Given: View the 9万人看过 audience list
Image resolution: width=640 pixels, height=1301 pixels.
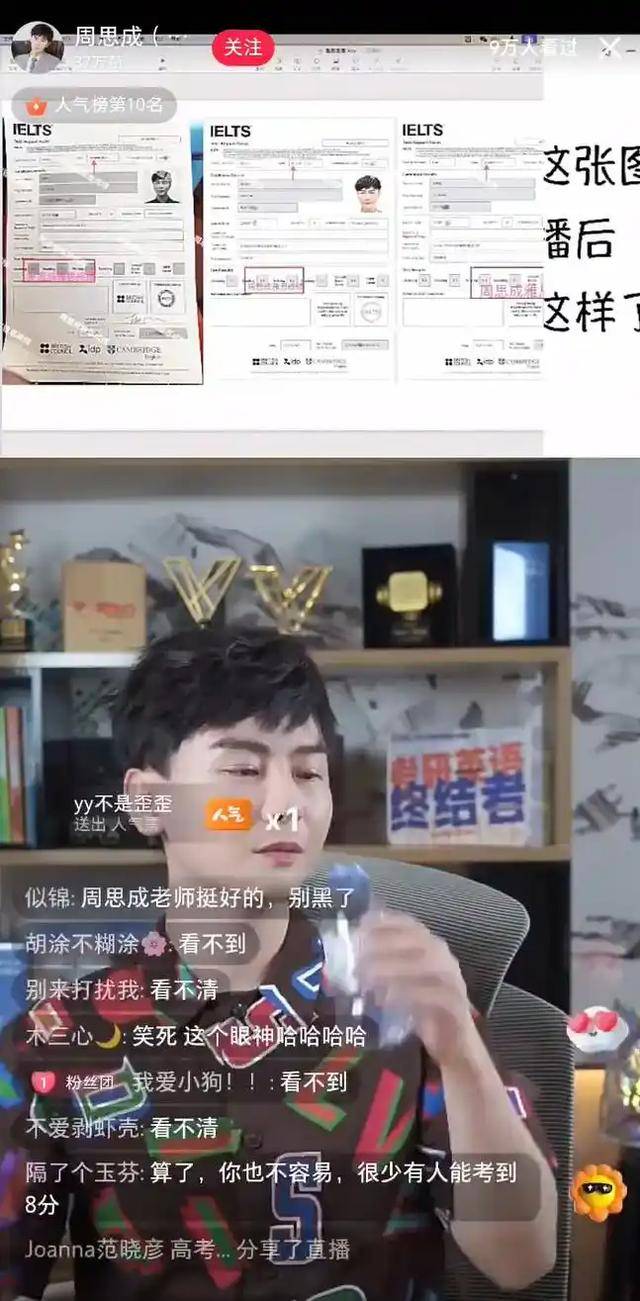Looking at the screenshot, I should [x=532, y=46].
